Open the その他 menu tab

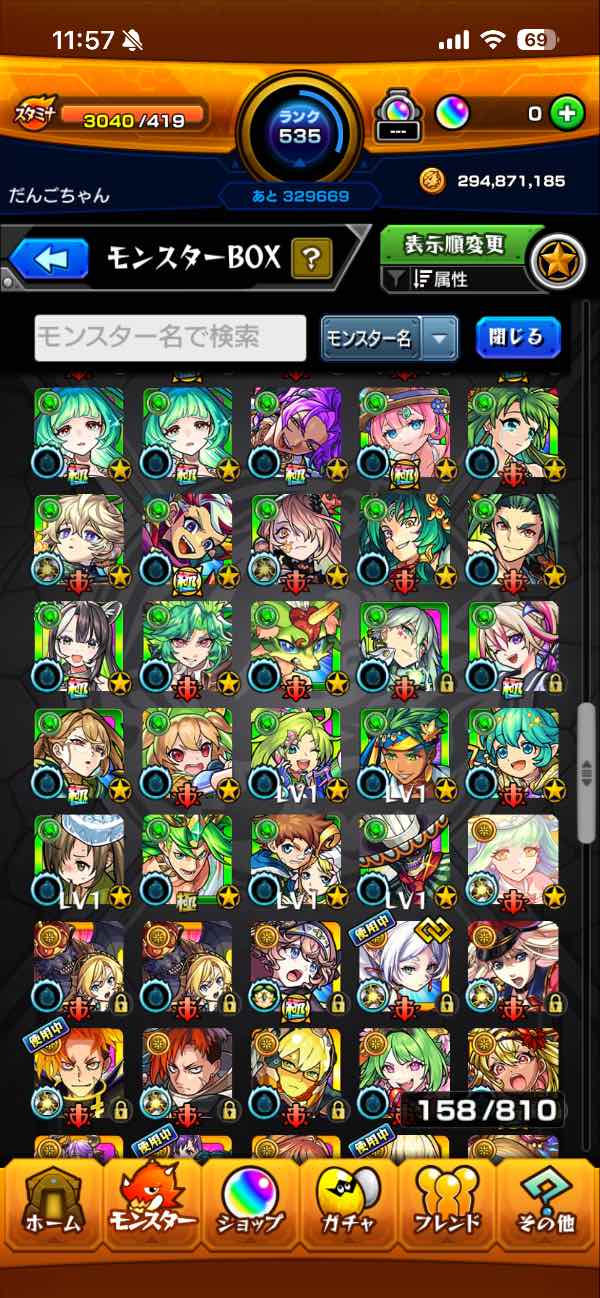click(547, 1210)
